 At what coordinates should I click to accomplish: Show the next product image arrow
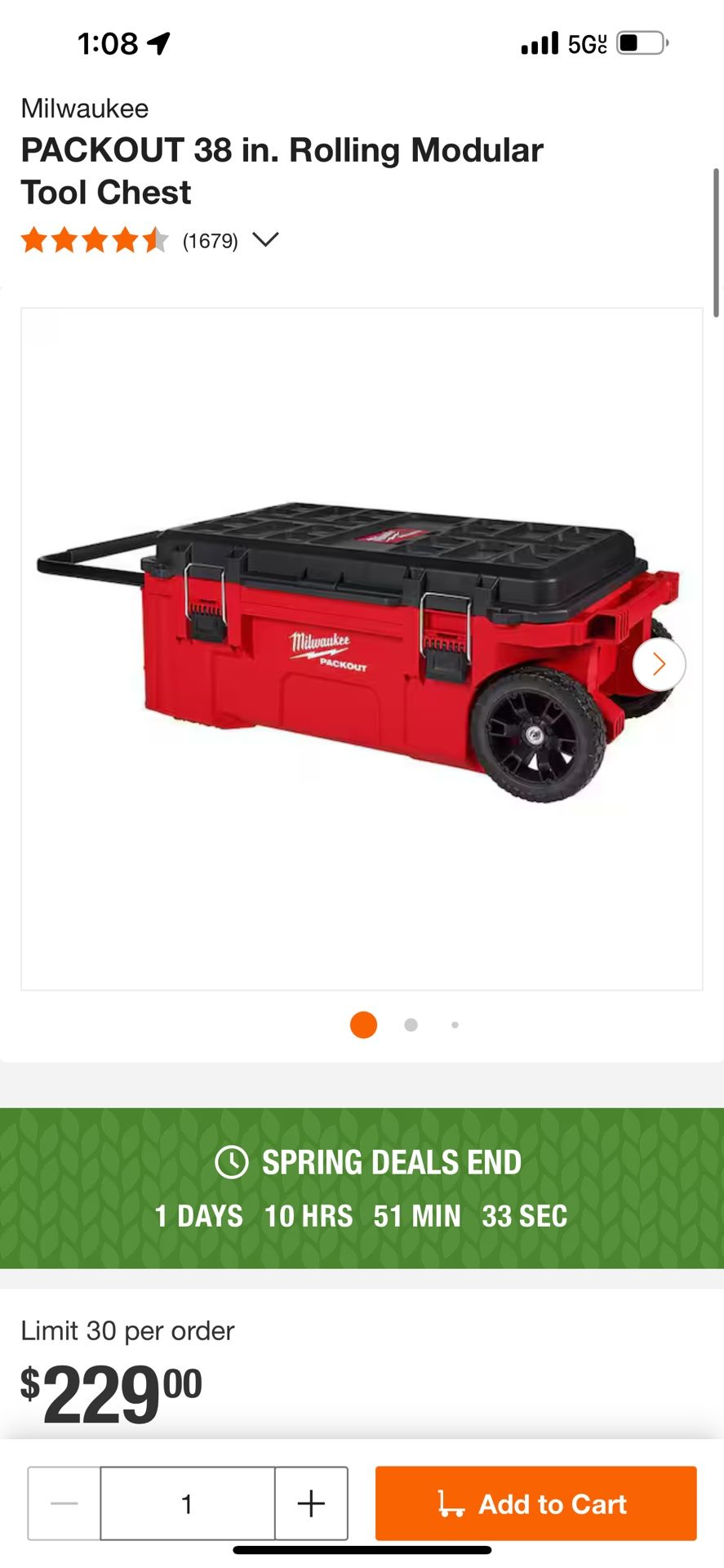tap(659, 665)
